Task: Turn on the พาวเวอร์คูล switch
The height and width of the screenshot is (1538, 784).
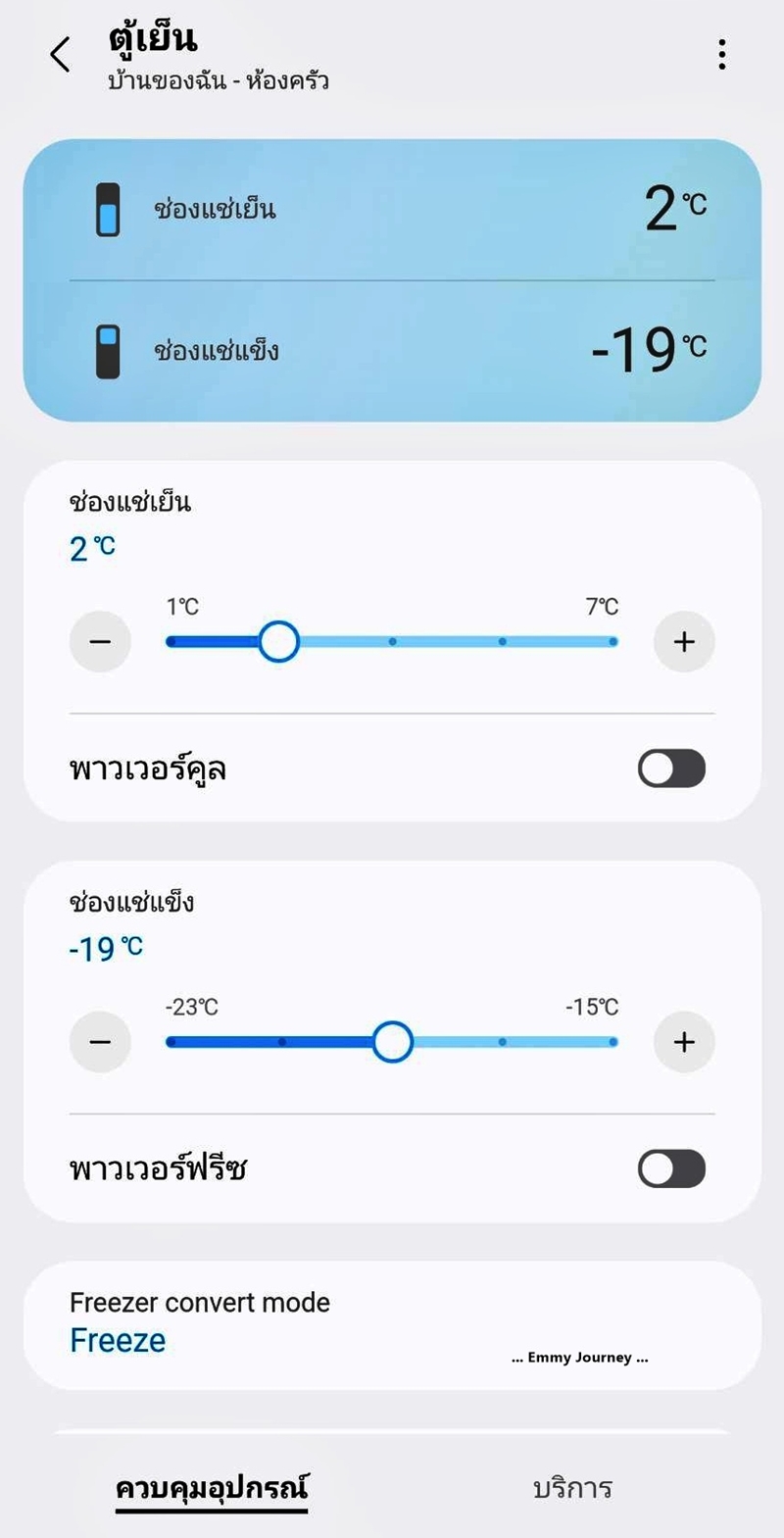Action: 671,769
